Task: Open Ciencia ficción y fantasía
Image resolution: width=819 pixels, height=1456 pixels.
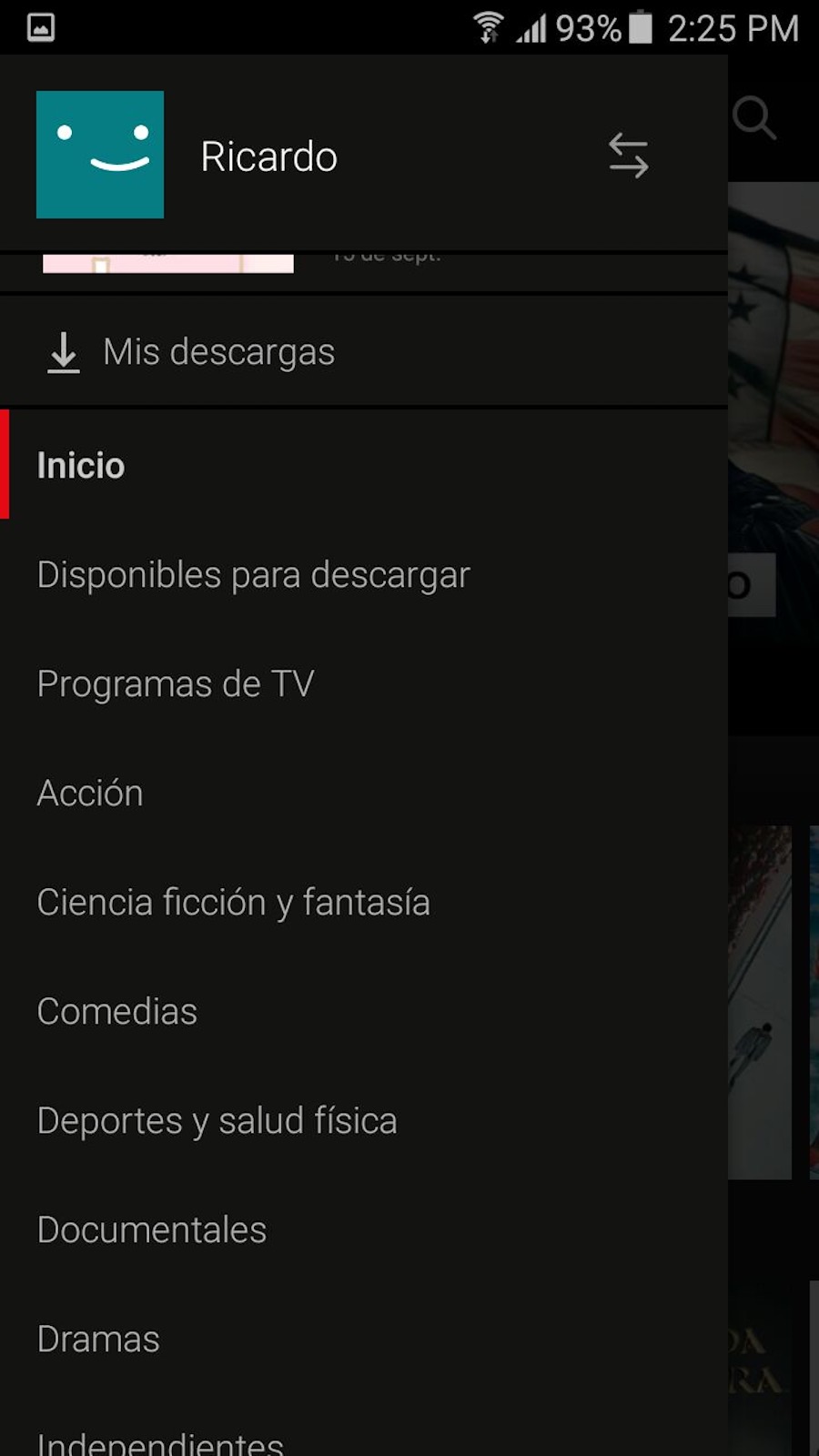Action: (x=233, y=903)
